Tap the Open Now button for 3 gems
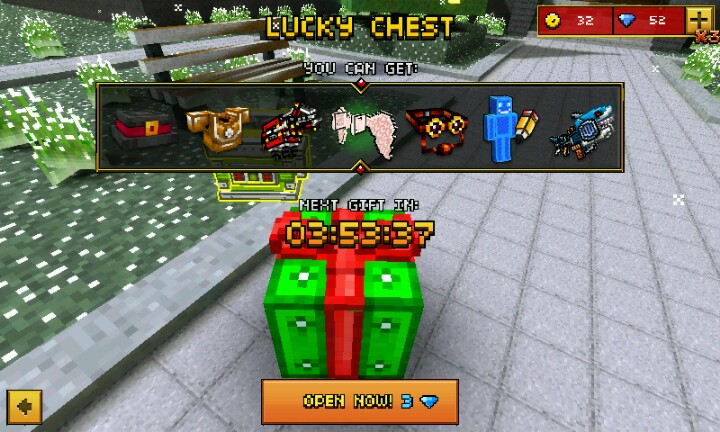 [x=360, y=401]
